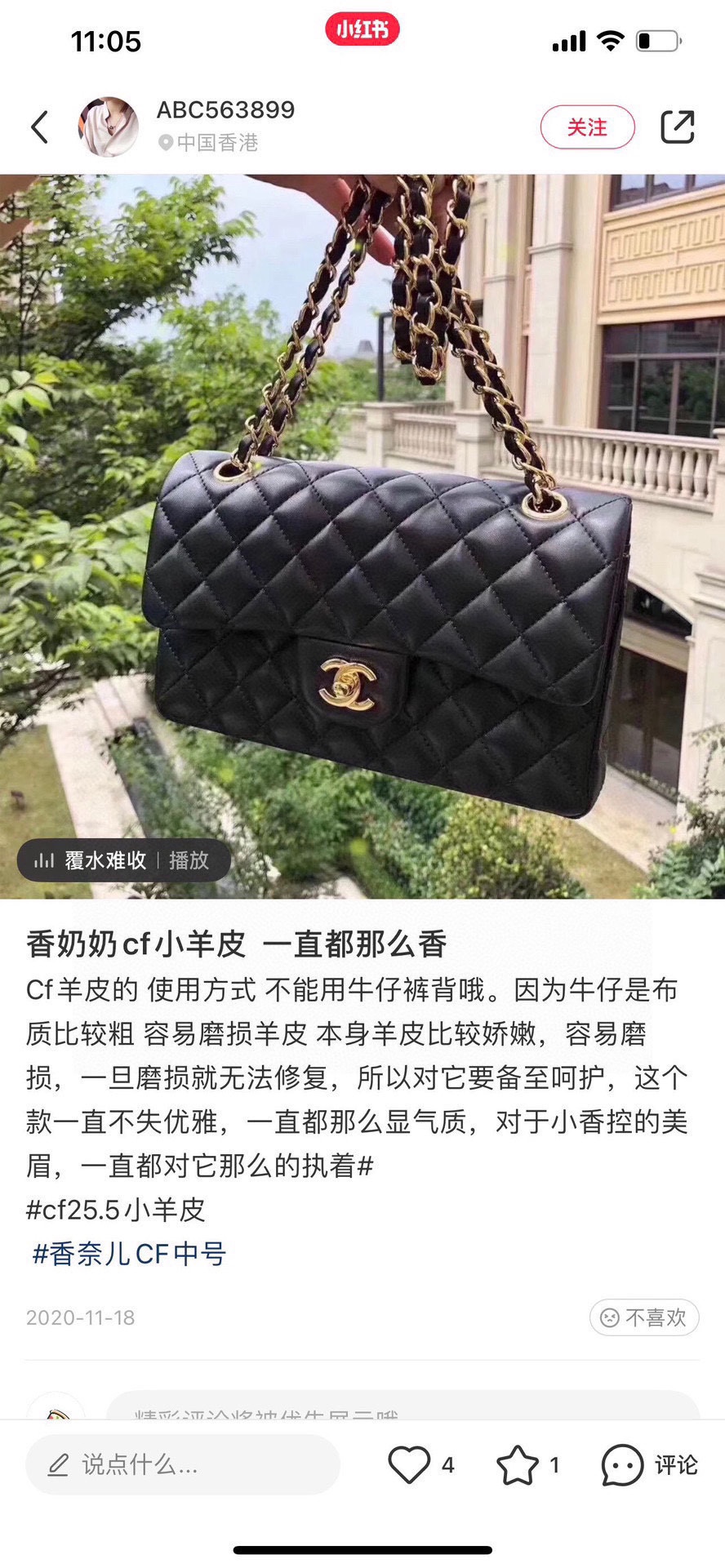Screen dimensions: 725x1568
Task: Tap the 说点什么 comment field
Action: 182,1465
